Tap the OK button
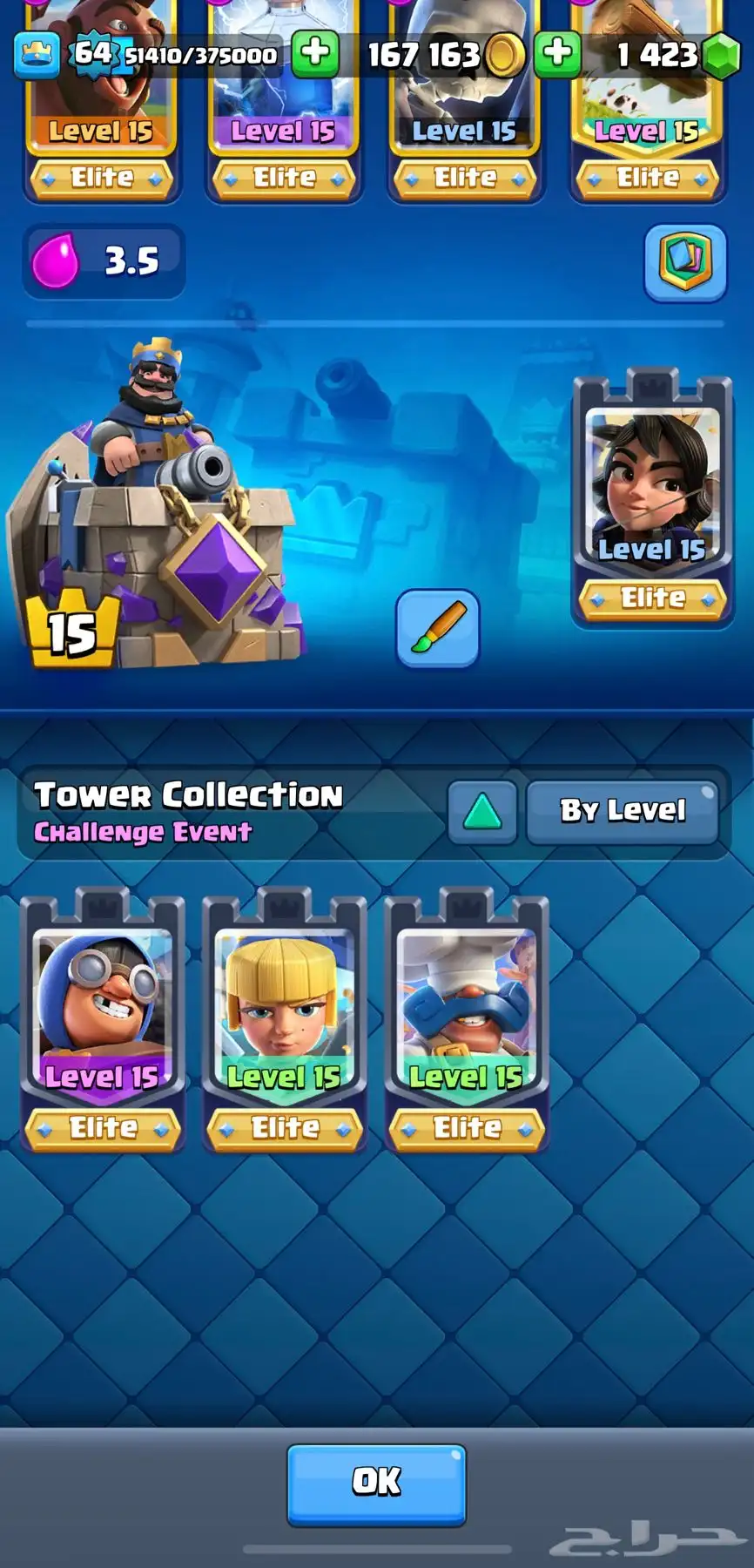Image resolution: width=754 pixels, height=1568 pixels. (x=376, y=1483)
